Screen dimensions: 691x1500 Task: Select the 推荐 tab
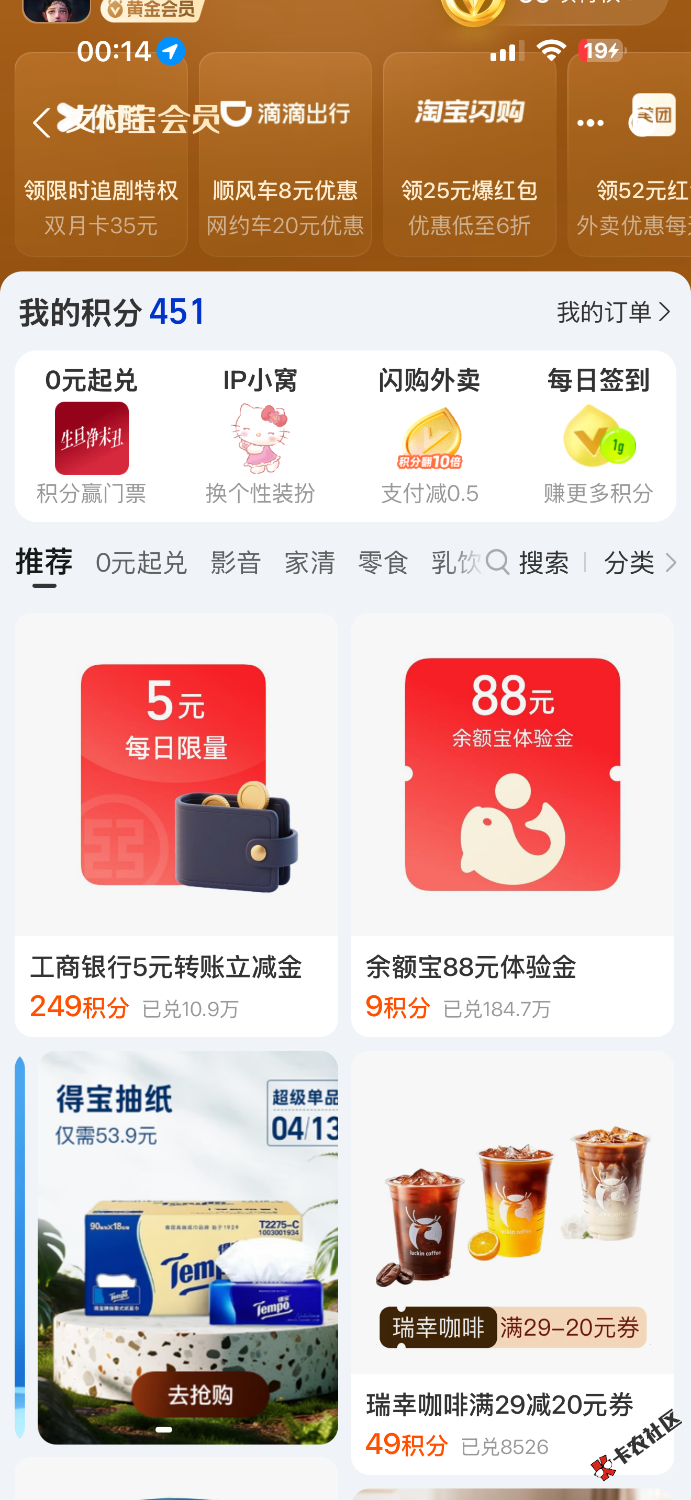(44, 563)
